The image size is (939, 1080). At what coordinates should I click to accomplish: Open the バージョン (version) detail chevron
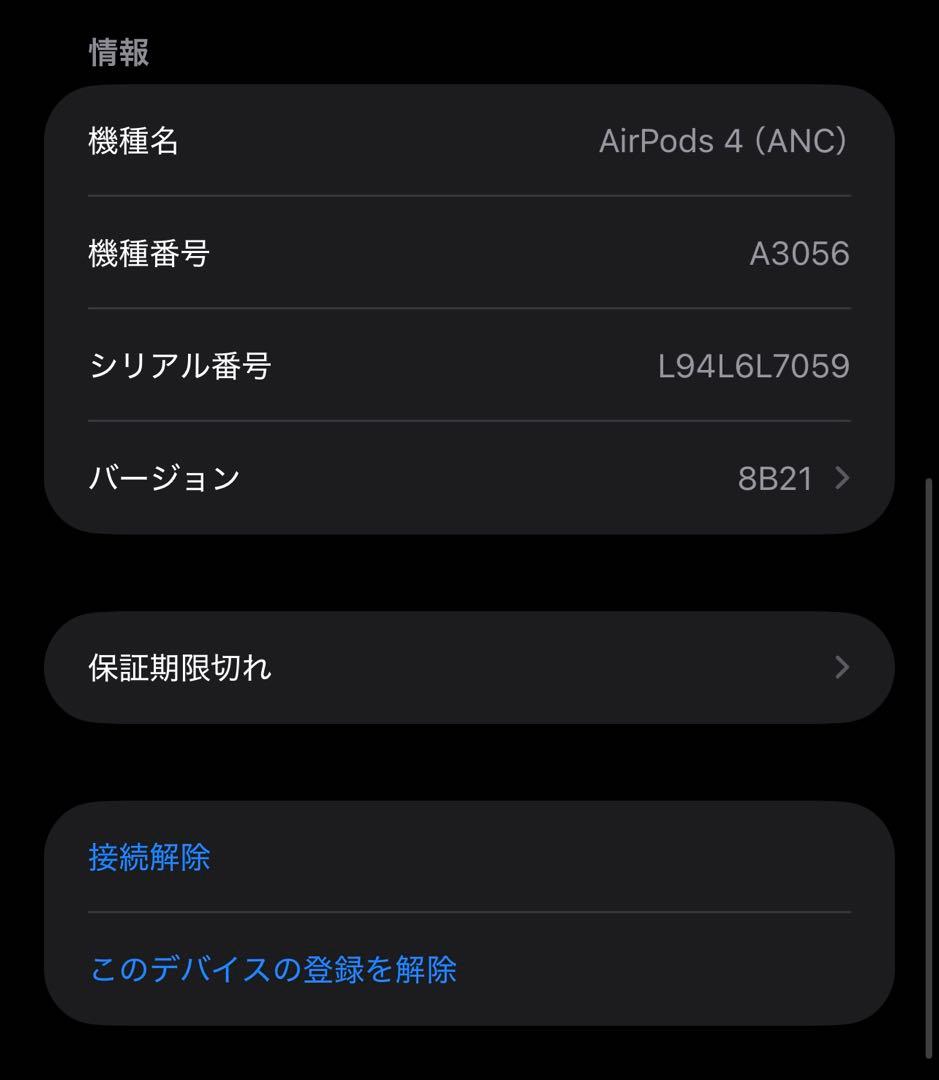841,478
